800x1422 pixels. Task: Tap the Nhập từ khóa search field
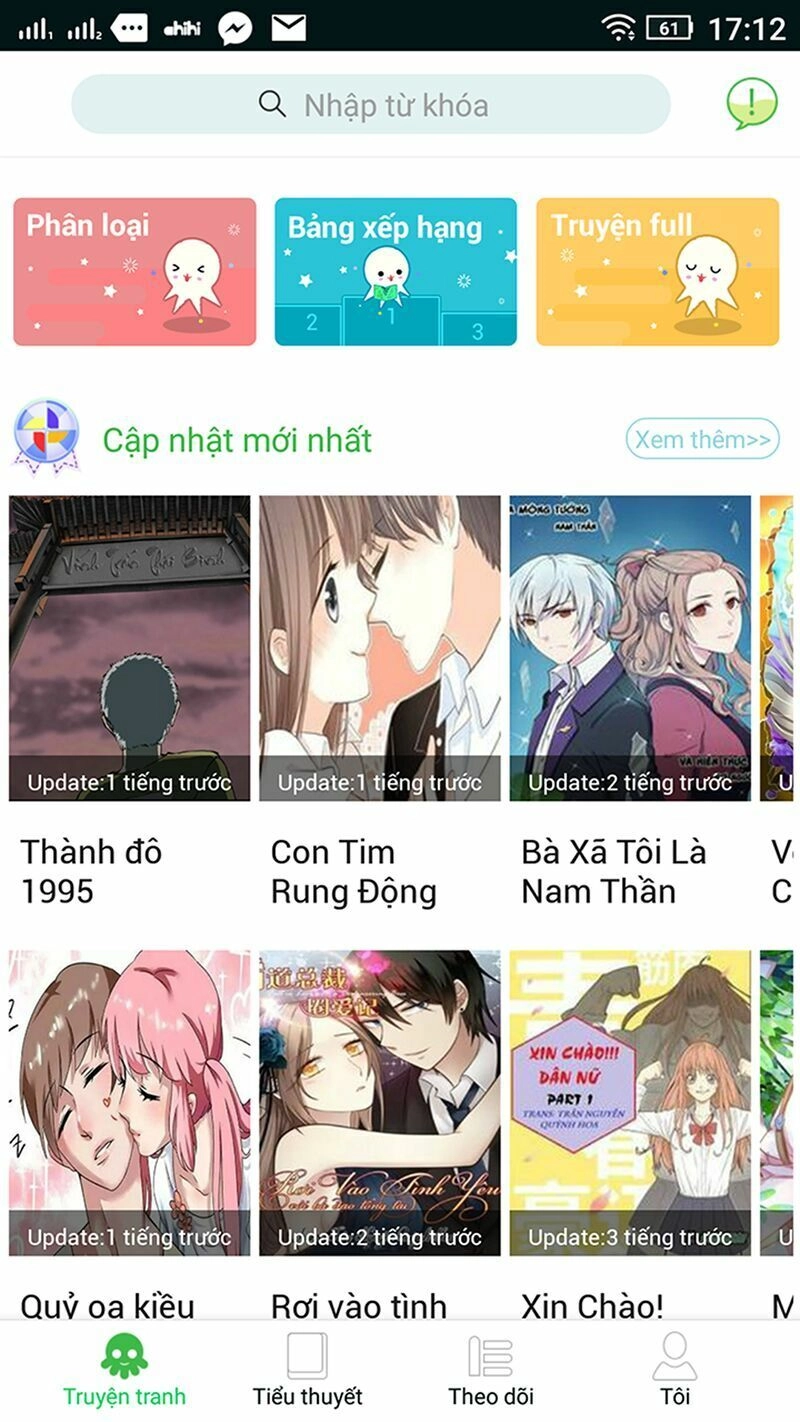point(400,103)
